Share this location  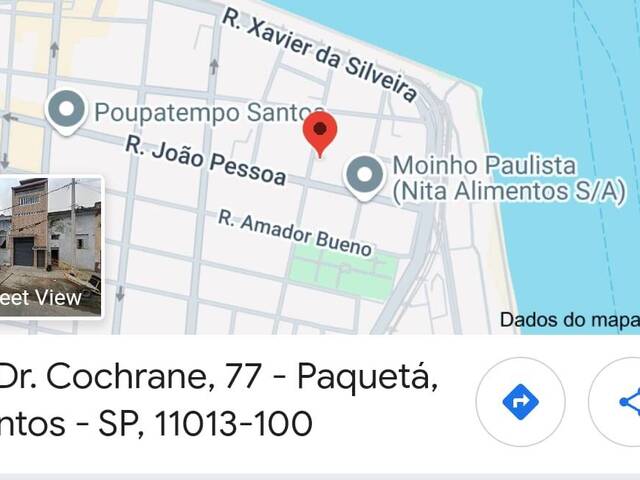625,402
